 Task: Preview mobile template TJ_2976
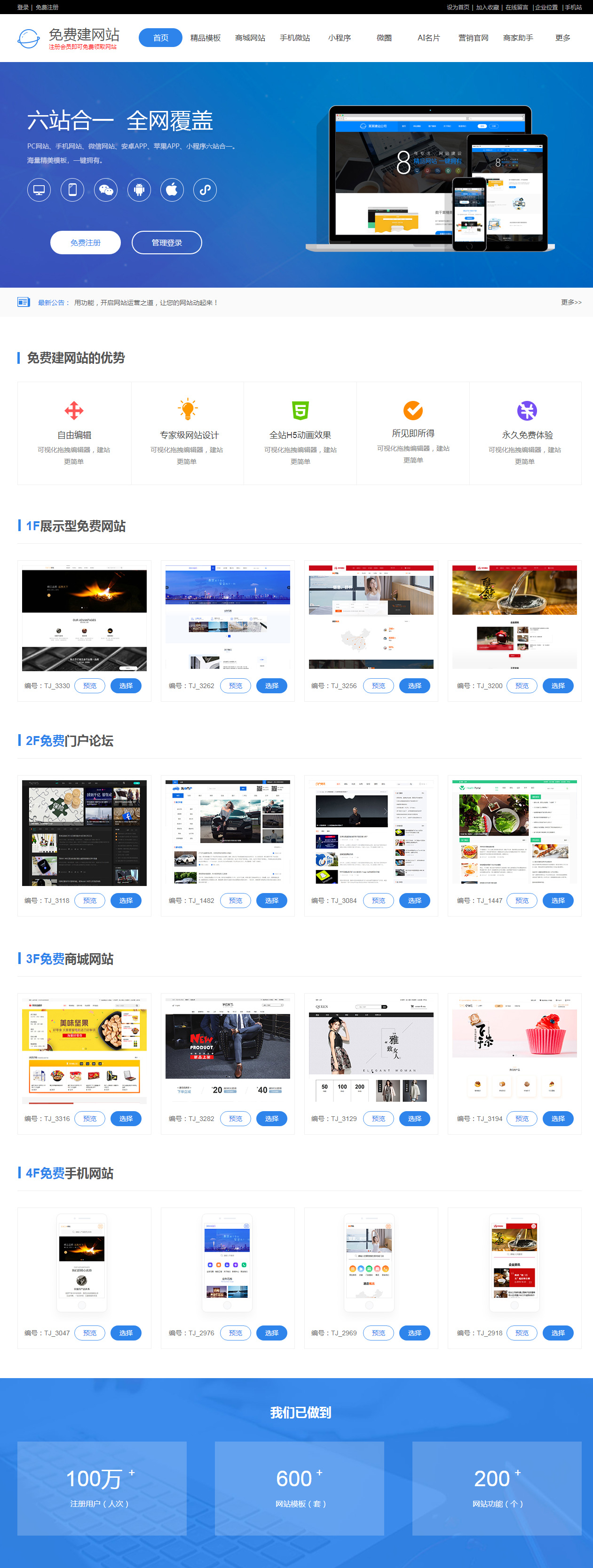236,1333
